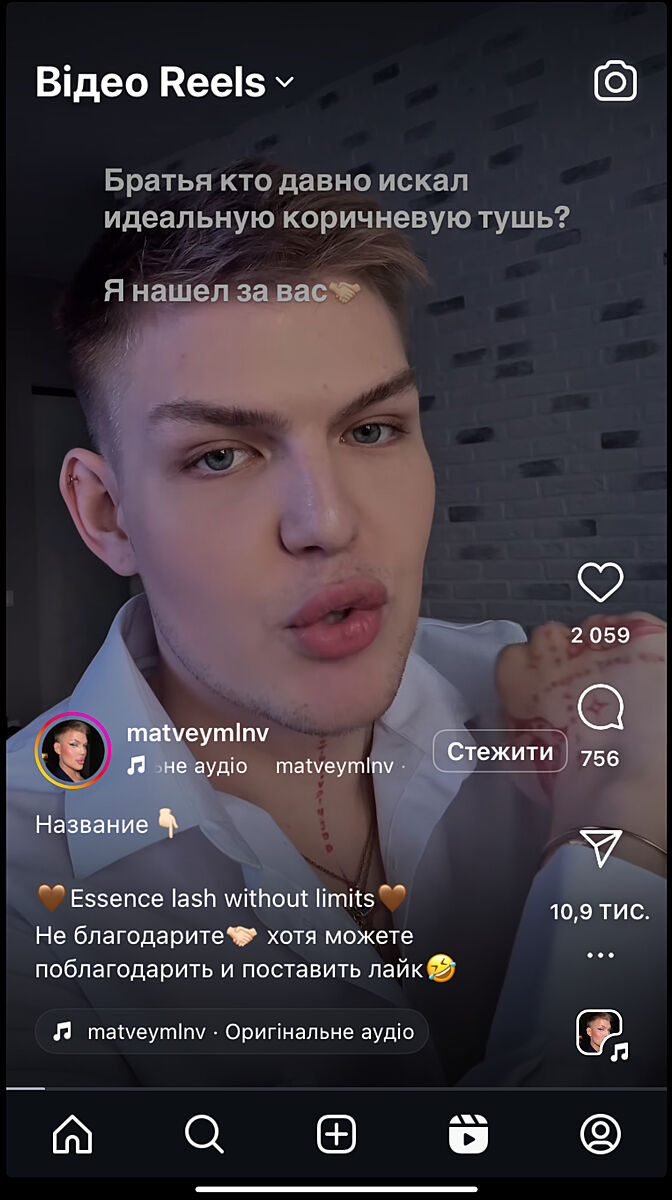Select the Reels tab
The width and height of the screenshot is (672, 1200).
pos(468,1134)
